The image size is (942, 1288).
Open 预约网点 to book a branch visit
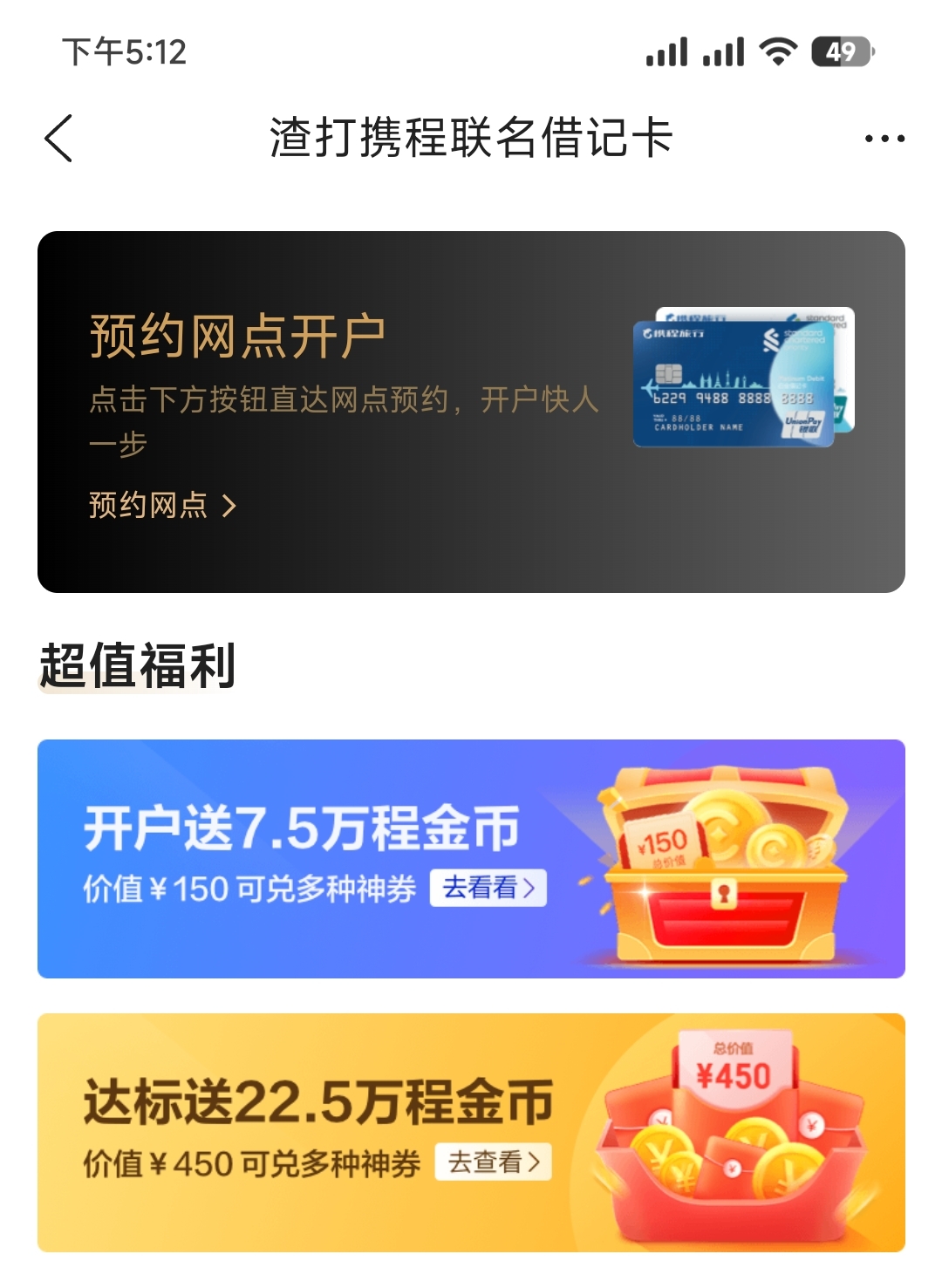pyautogui.click(x=148, y=506)
